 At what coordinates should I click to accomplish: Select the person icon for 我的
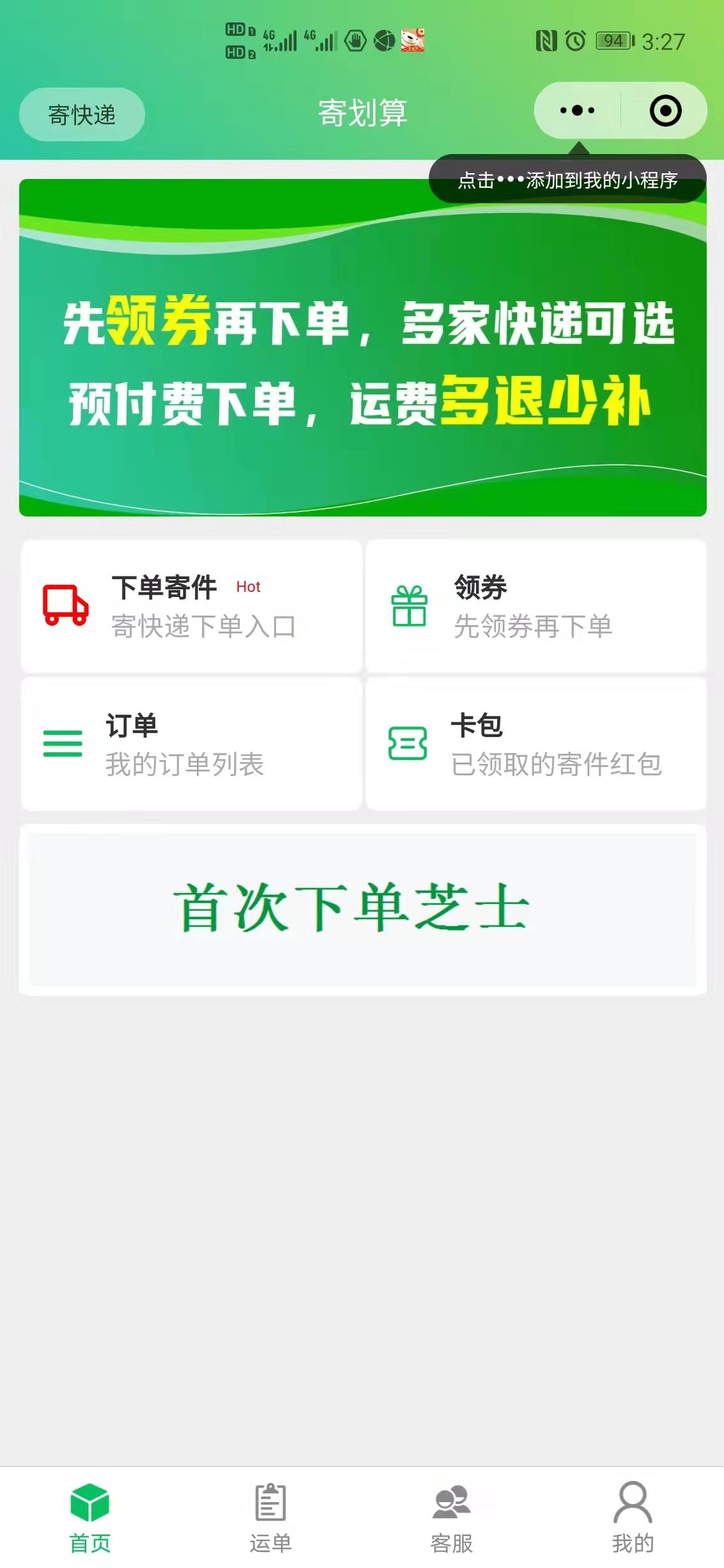point(632,1496)
